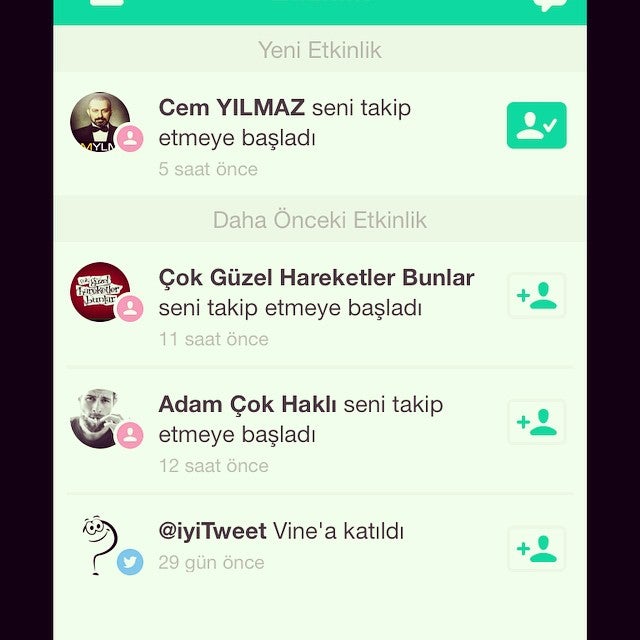640x640 pixels.
Task: Open Cem YILMAZ's profile picture
Action: tap(100, 122)
